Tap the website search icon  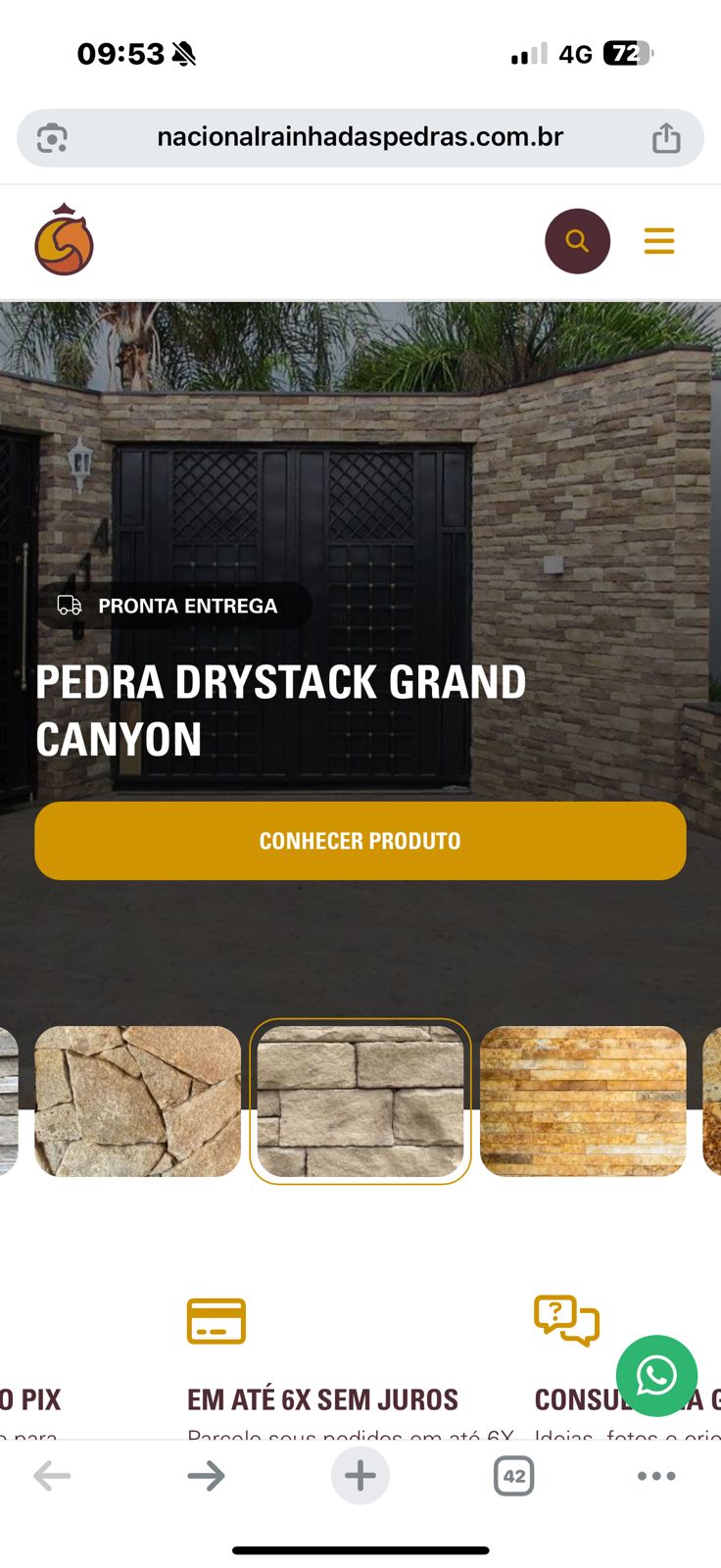pyautogui.click(x=577, y=241)
